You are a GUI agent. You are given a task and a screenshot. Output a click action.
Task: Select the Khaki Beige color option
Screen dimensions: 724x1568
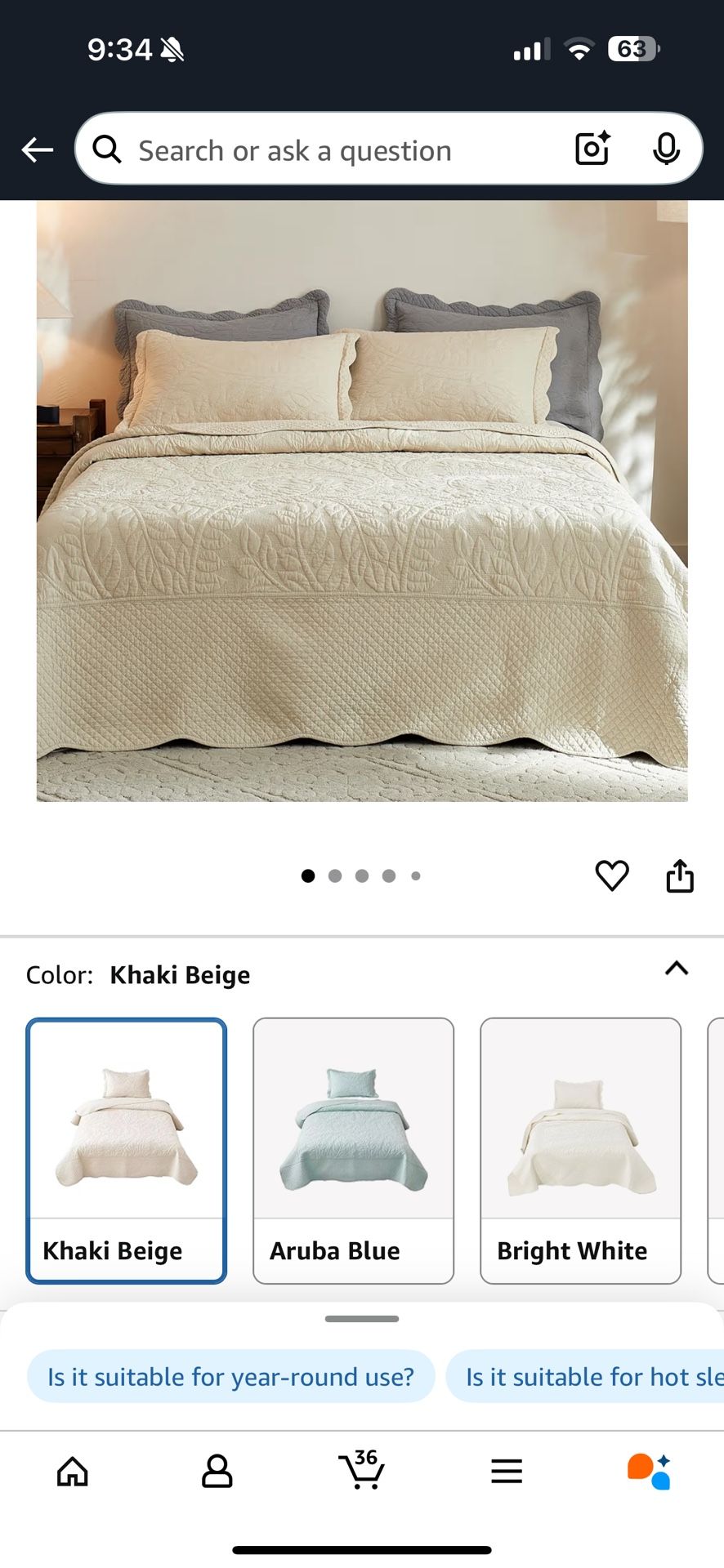coord(126,1150)
